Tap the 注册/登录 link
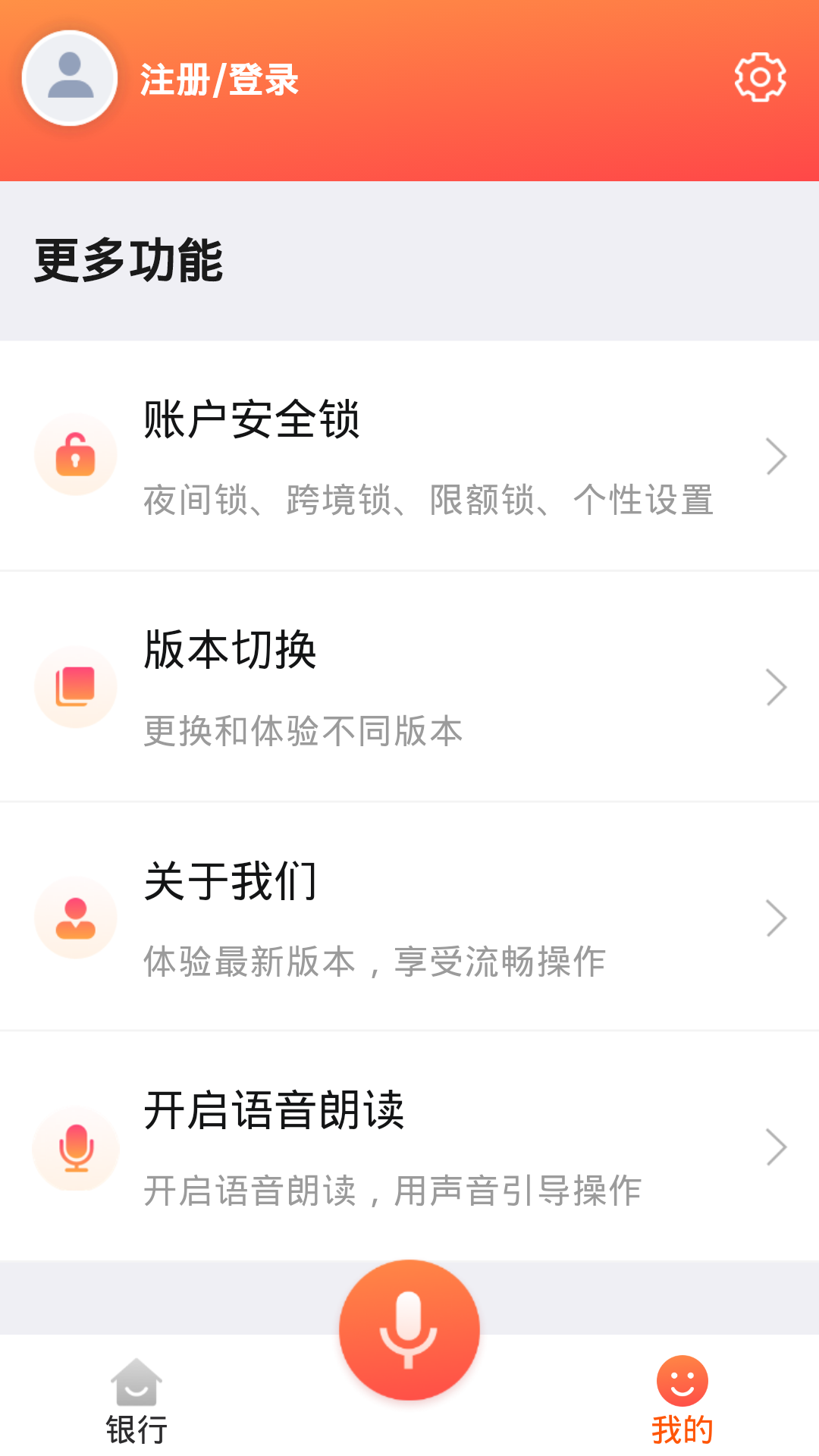 point(219,81)
